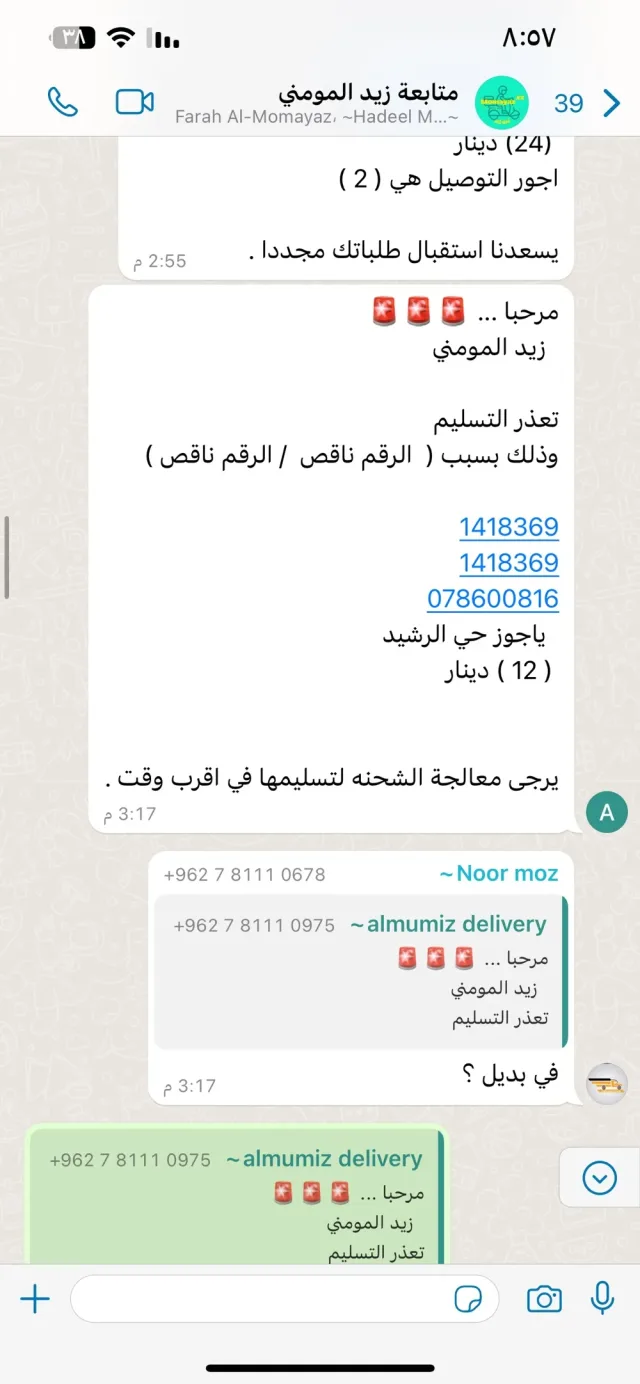The height and width of the screenshot is (1384, 640).
Task: Record a voice message with the microphone
Action: point(602,1298)
